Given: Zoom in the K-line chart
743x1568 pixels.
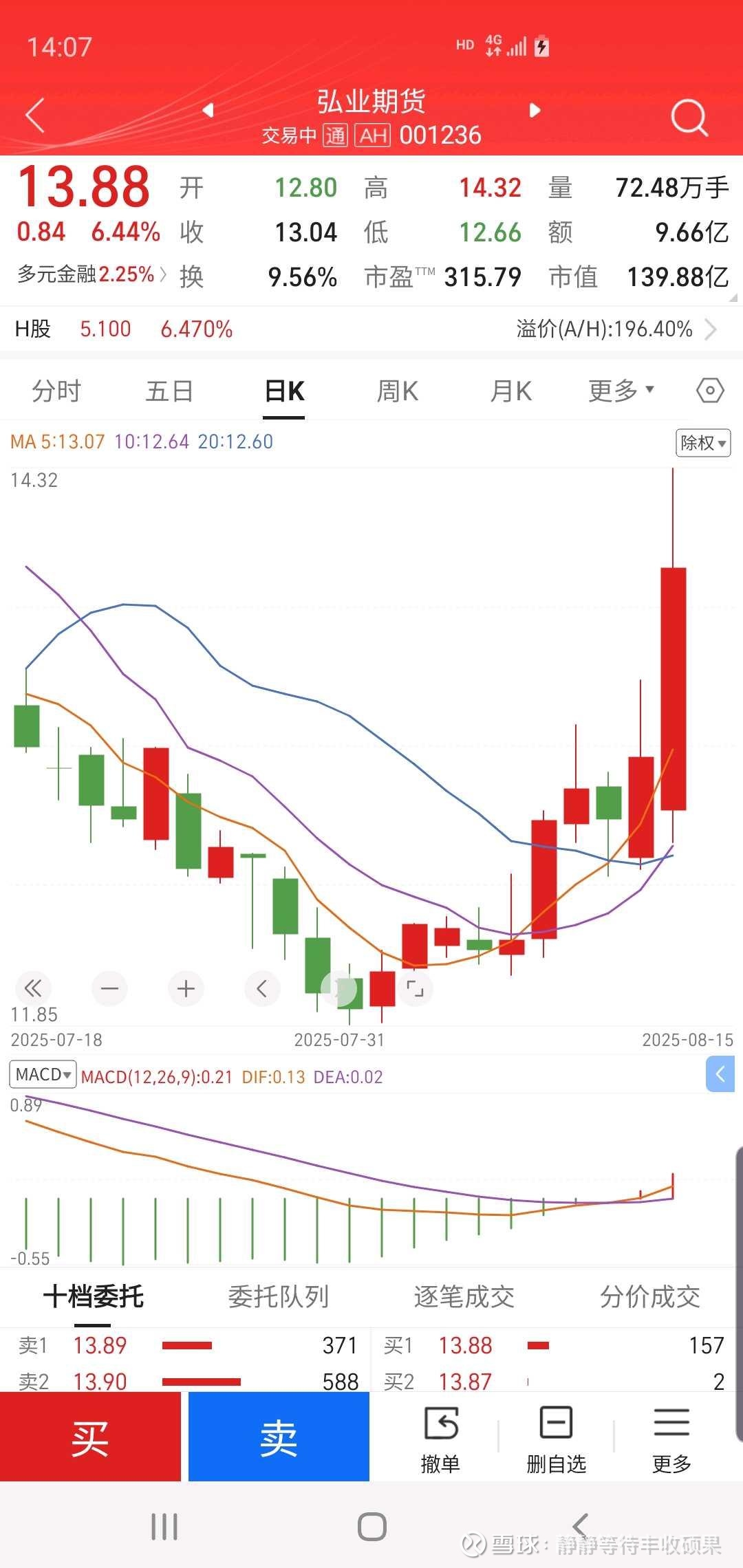Looking at the screenshot, I should click(186, 989).
